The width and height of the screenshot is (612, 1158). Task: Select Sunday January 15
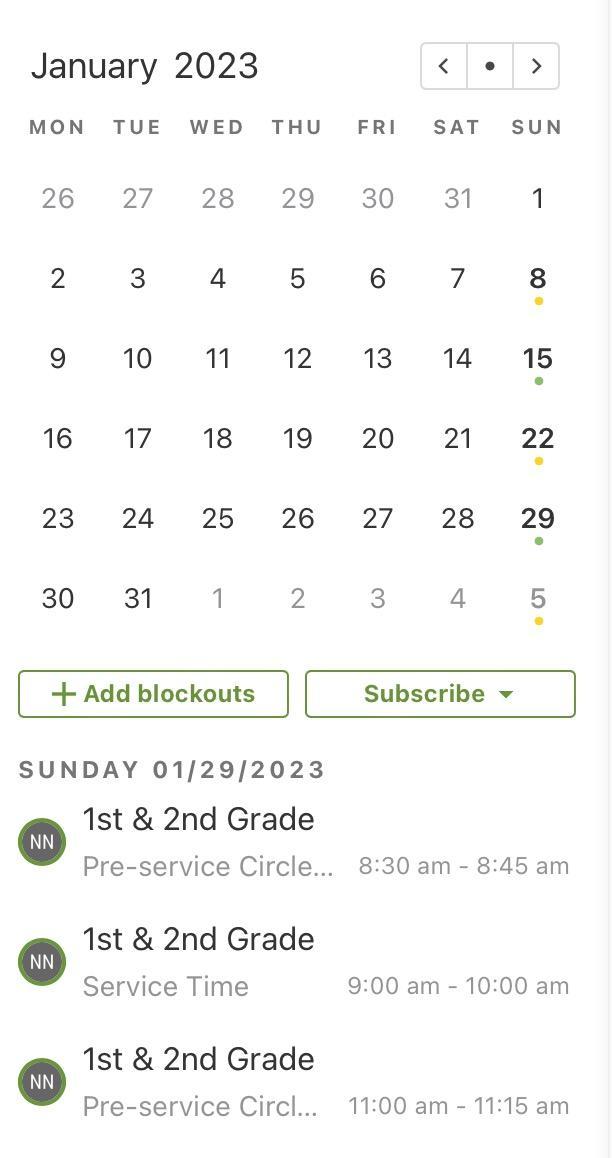tap(538, 359)
